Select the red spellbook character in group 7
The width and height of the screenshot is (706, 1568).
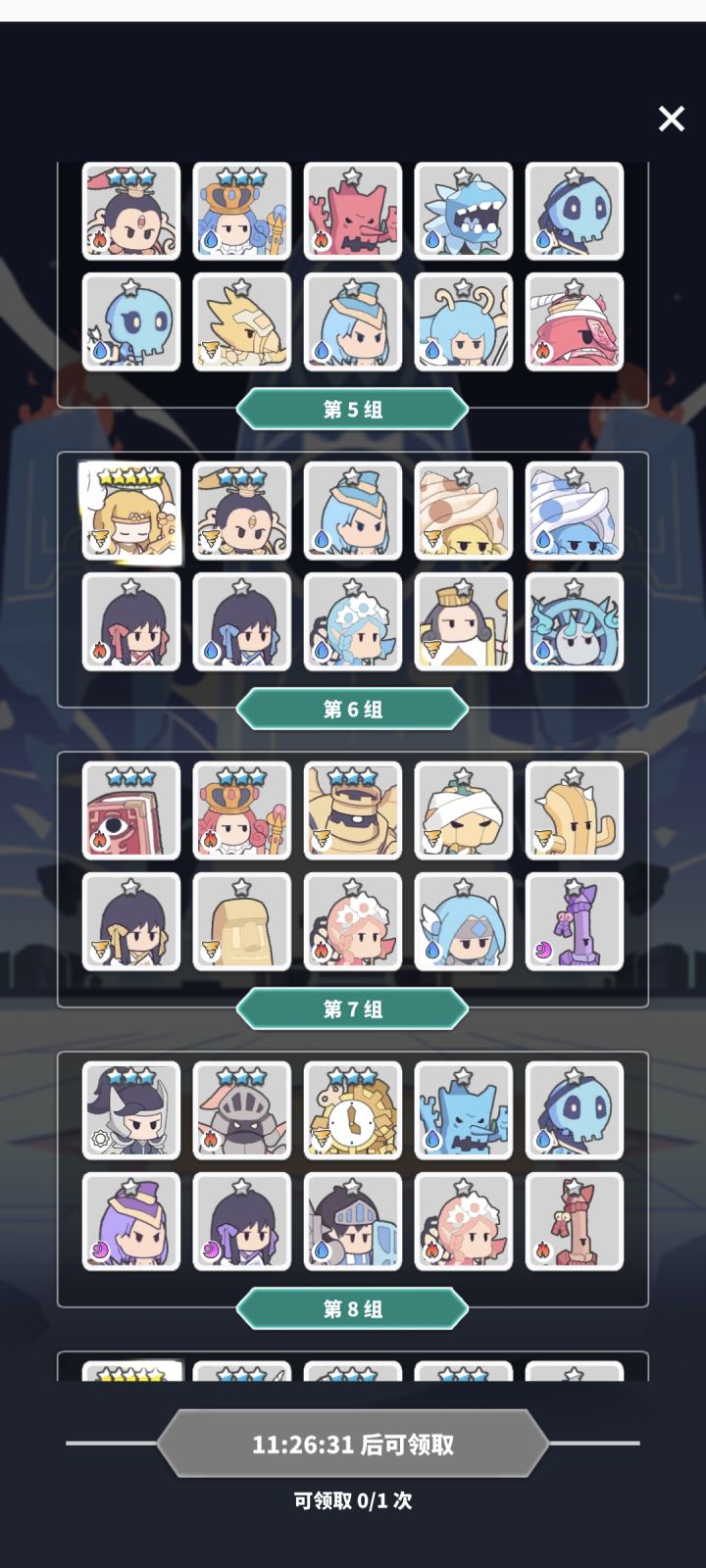pos(130,811)
